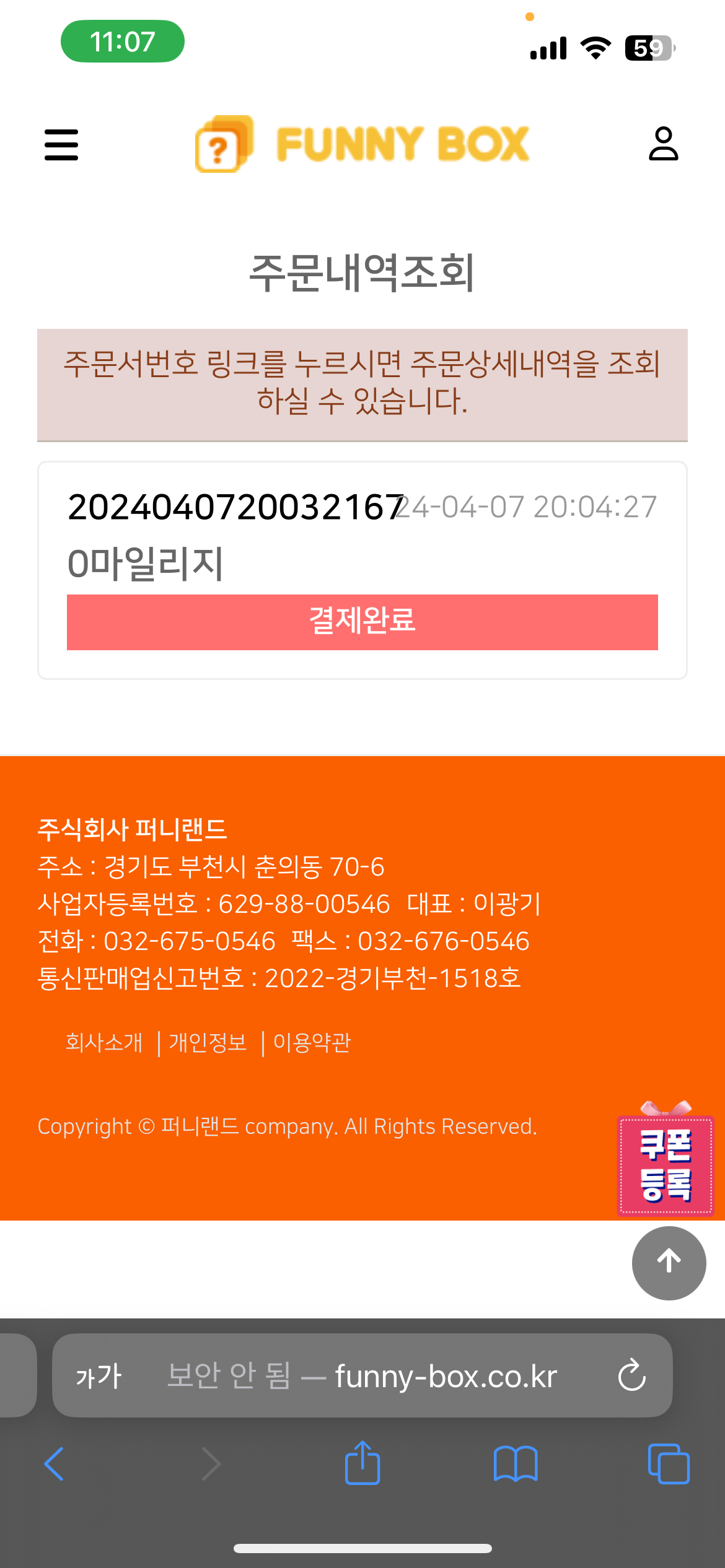The height and width of the screenshot is (1568, 725).
Task: Show all open Safari tabs
Action: [x=668, y=1464]
